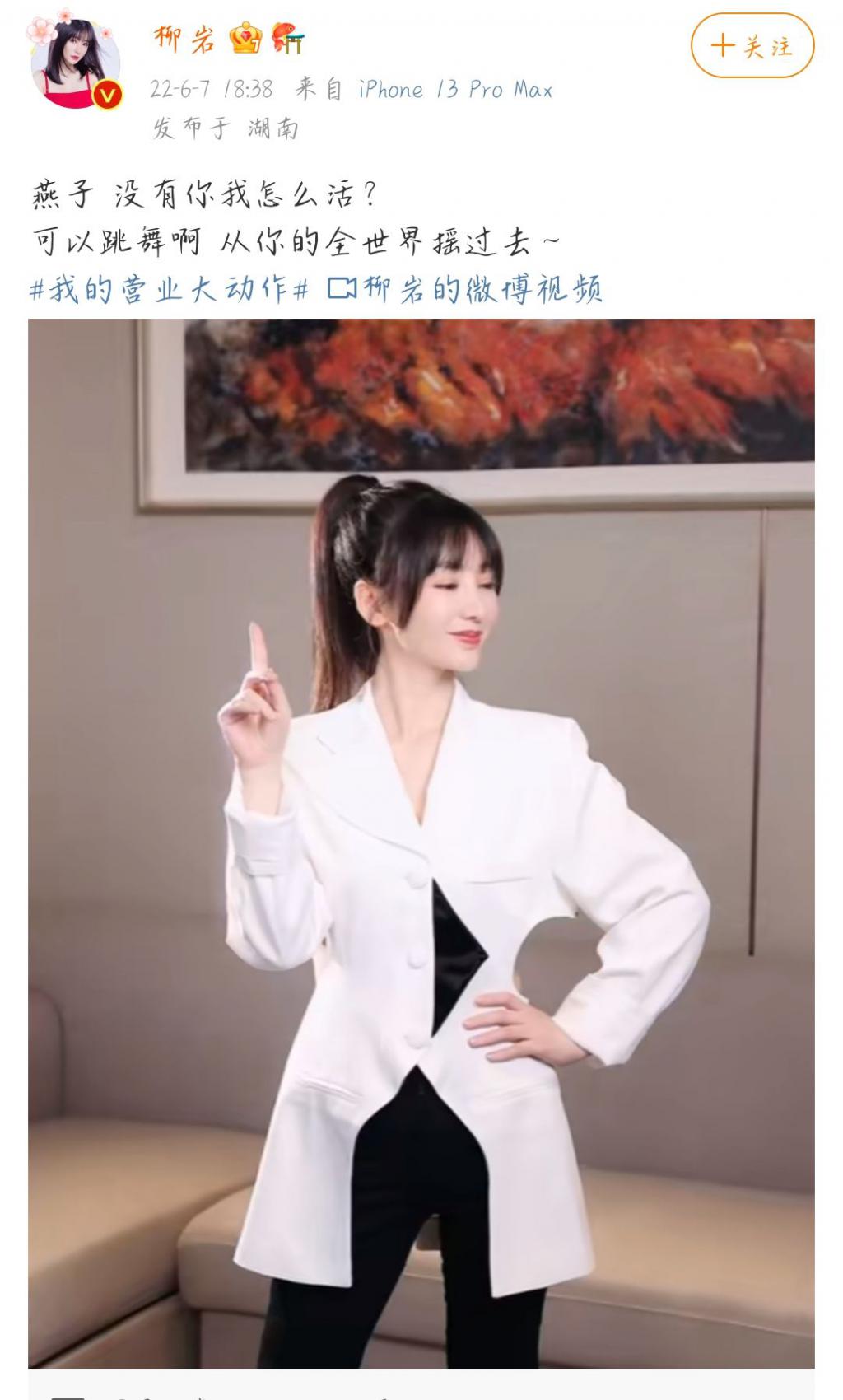Open the poster's username at the post's top

tap(184, 38)
